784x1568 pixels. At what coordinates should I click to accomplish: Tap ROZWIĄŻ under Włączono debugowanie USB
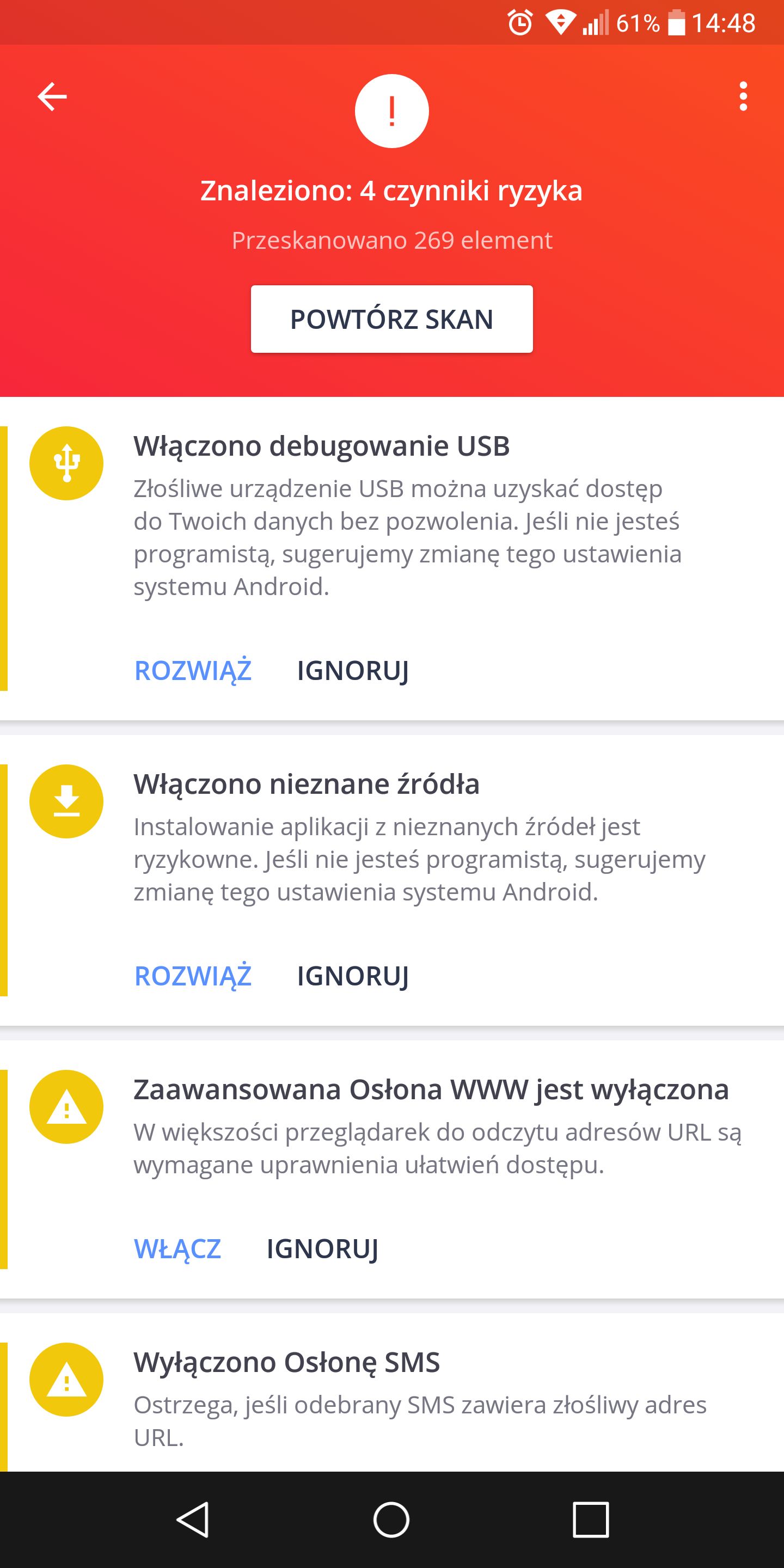coord(193,671)
